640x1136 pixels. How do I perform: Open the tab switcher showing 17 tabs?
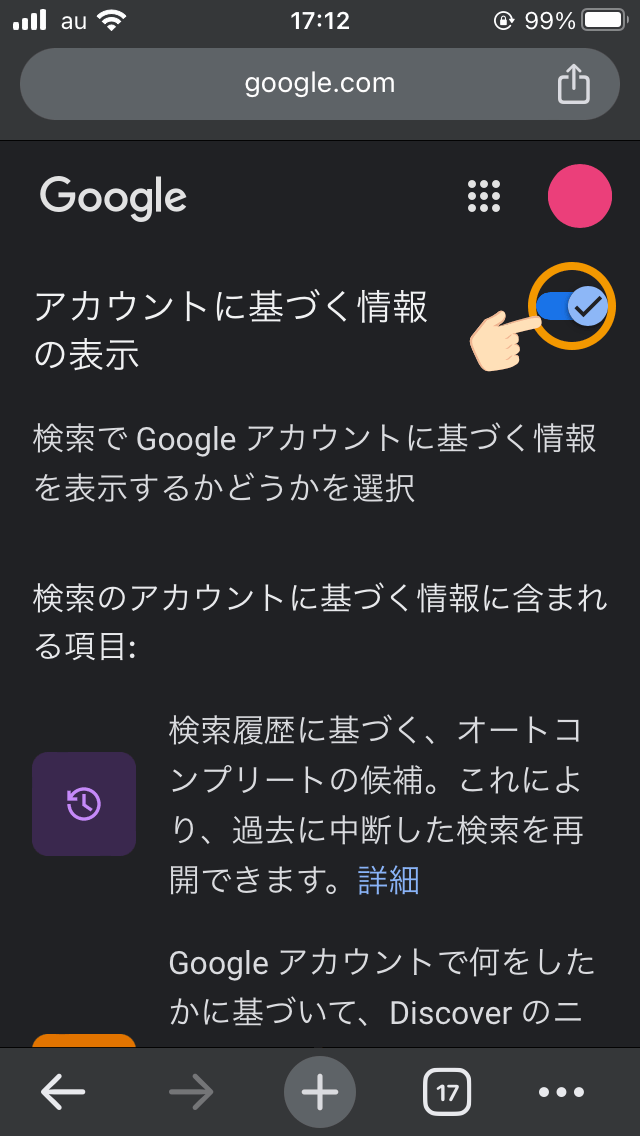pos(447,1092)
